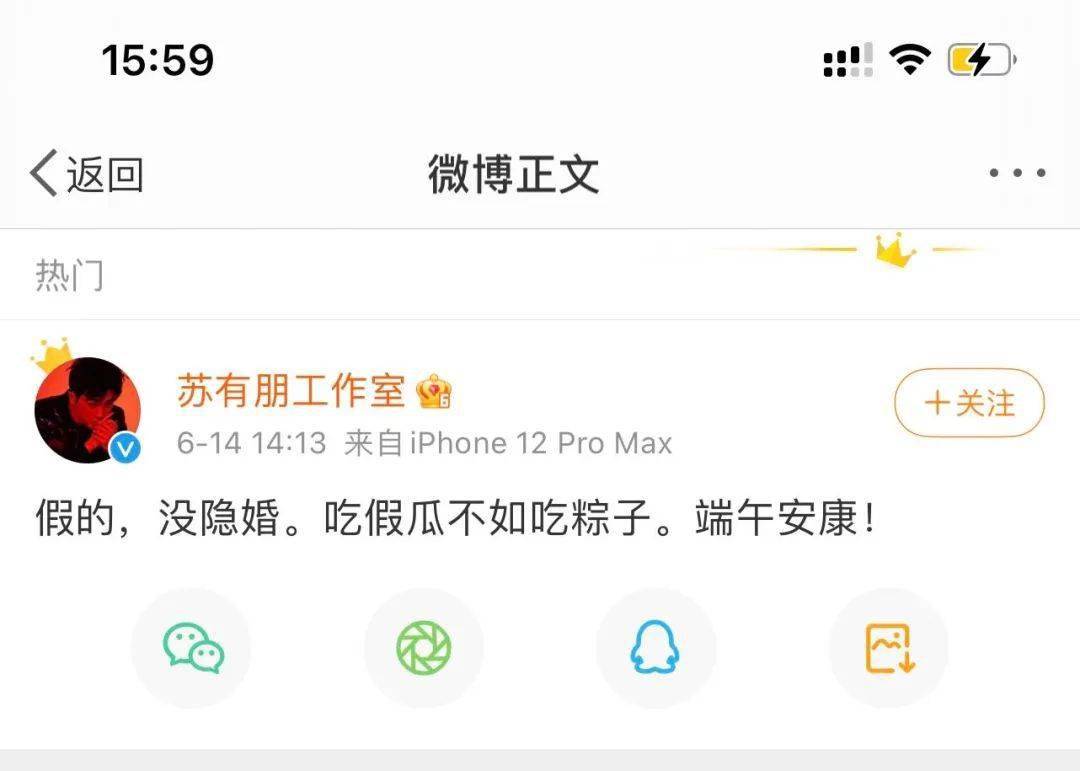This screenshot has width=1080, height=771.
Task: Open 苏有朋工作室 profile avatar
Action: tap(88, 409)
